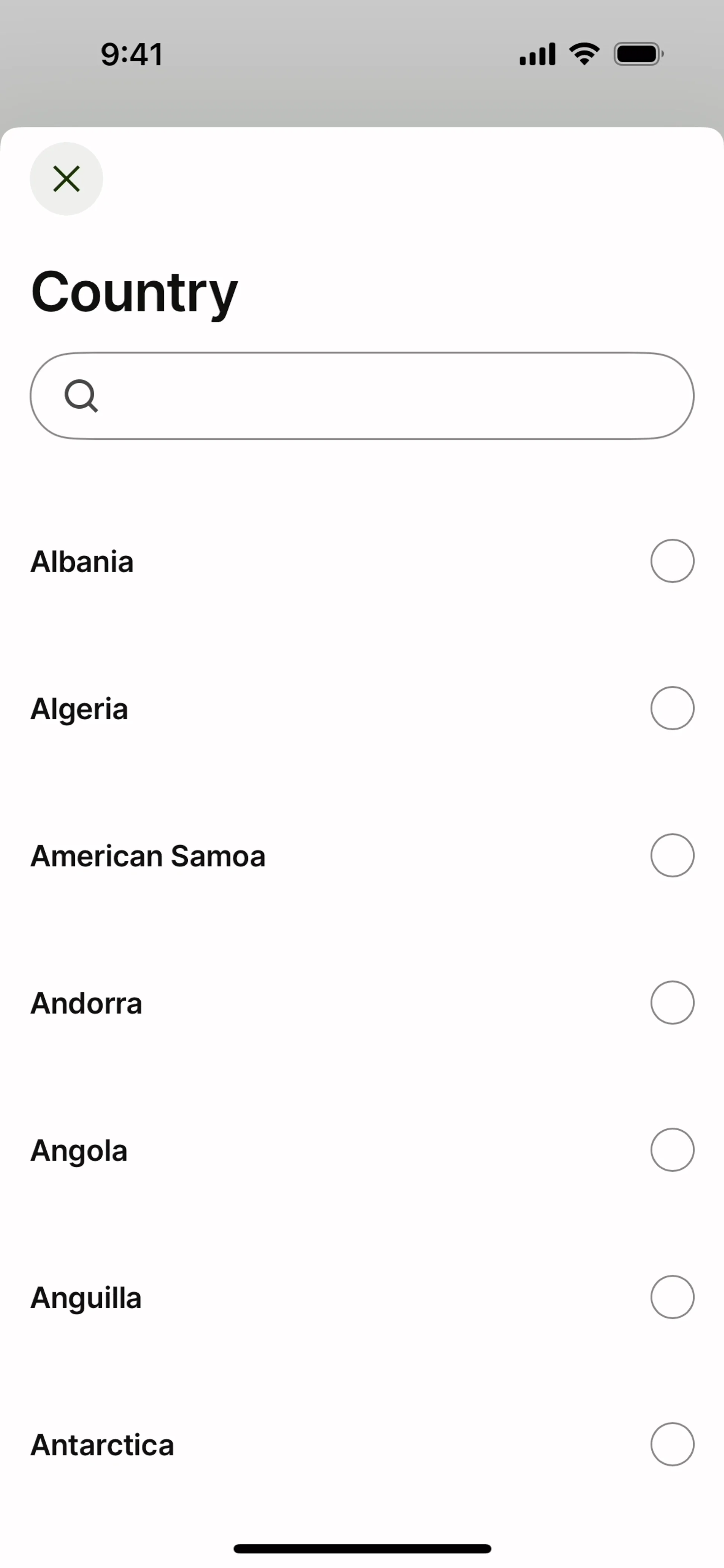Select Antarctica radio option
Screen dimensions: 724x1568
coord(672,1444)
